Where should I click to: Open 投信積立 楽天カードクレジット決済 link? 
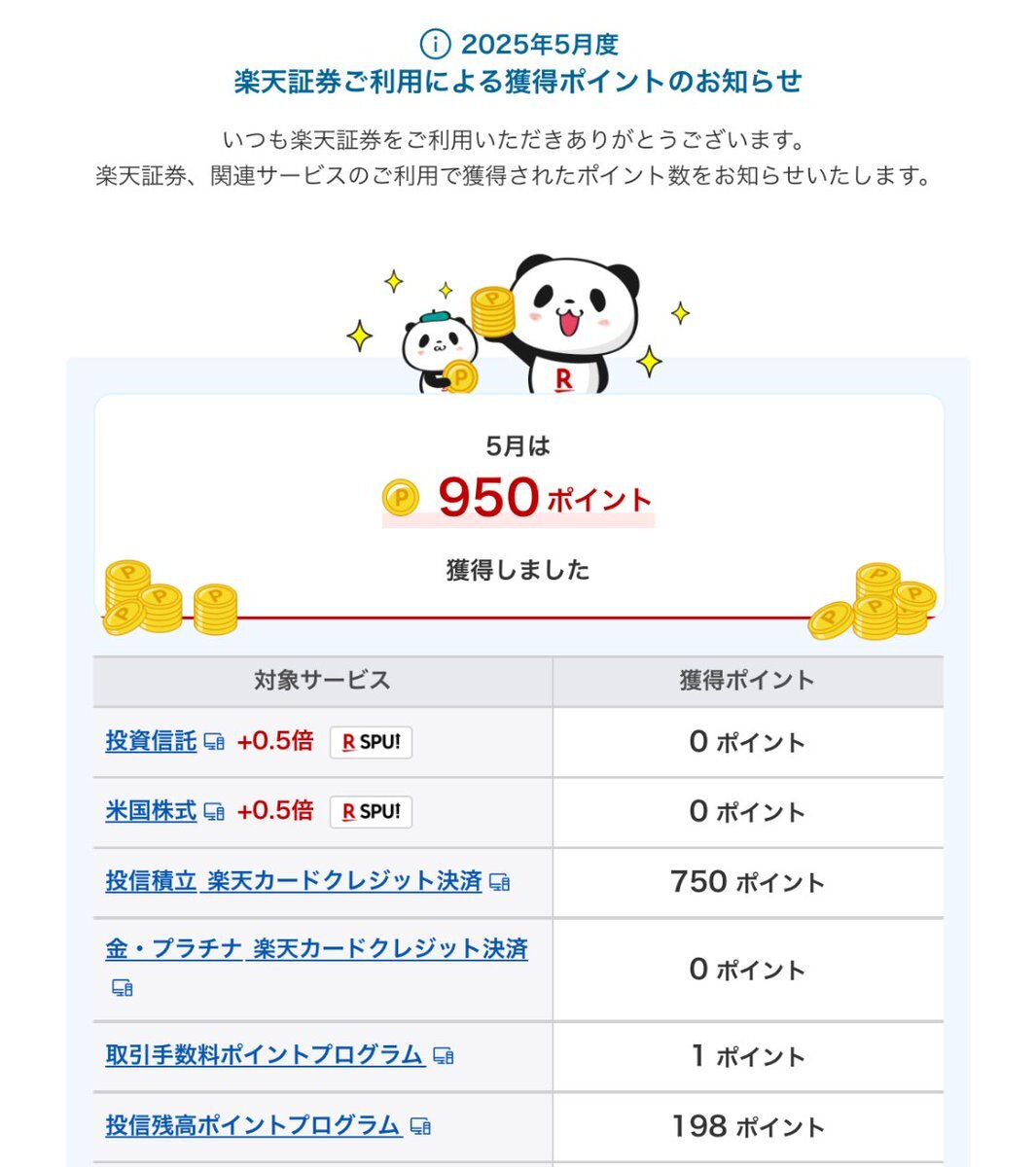(294, 881)
